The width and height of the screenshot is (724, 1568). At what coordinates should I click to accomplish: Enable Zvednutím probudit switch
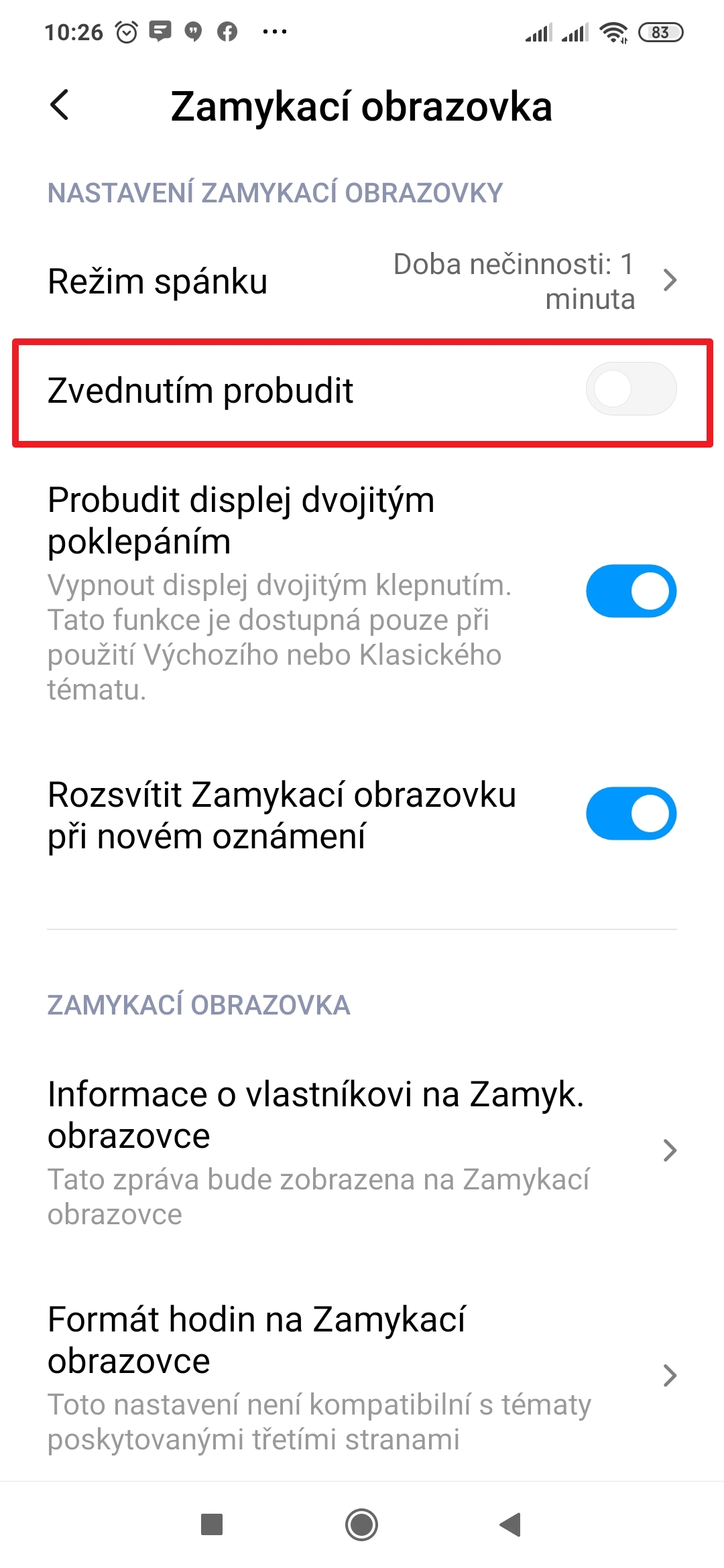pos(630,389)
